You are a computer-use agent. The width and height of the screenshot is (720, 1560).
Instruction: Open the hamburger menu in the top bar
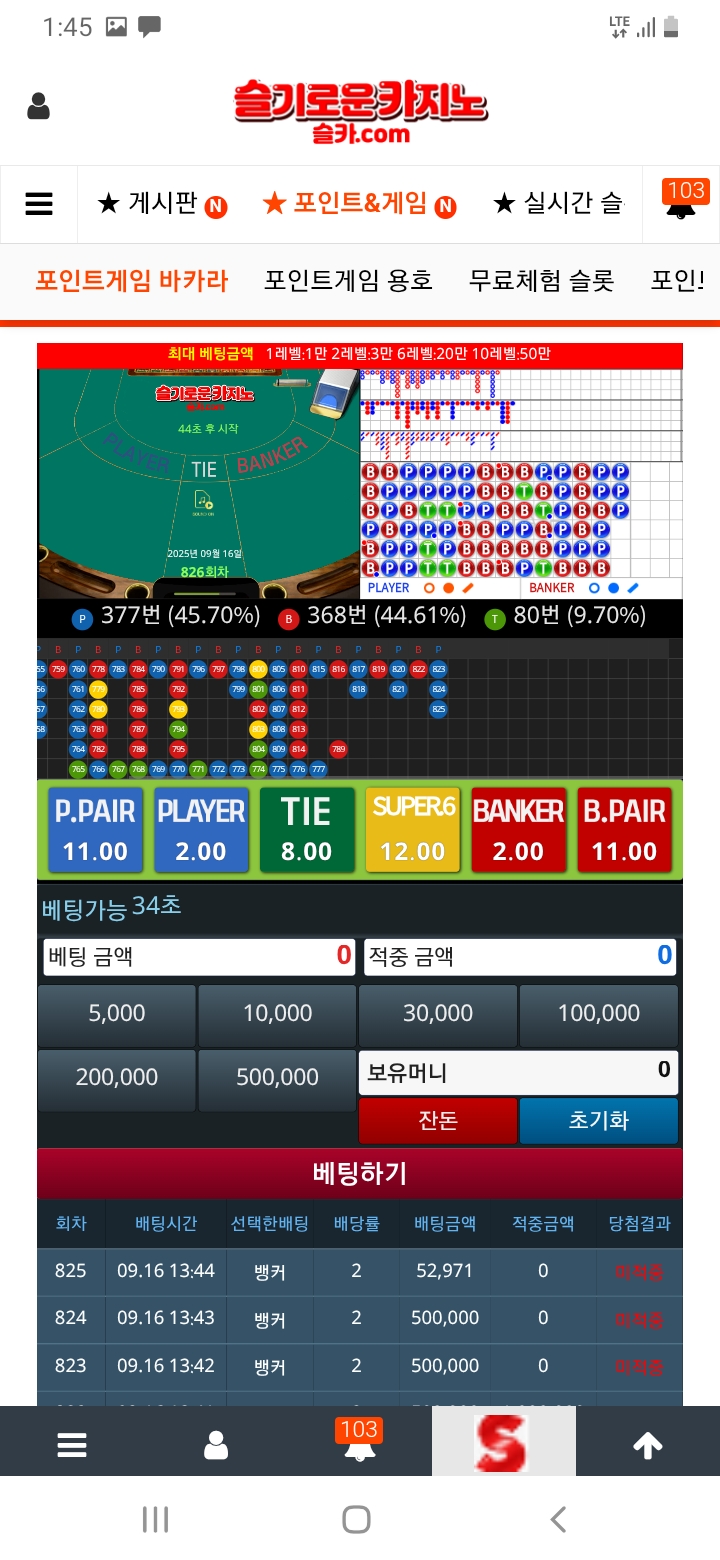(x=39, y=204)
